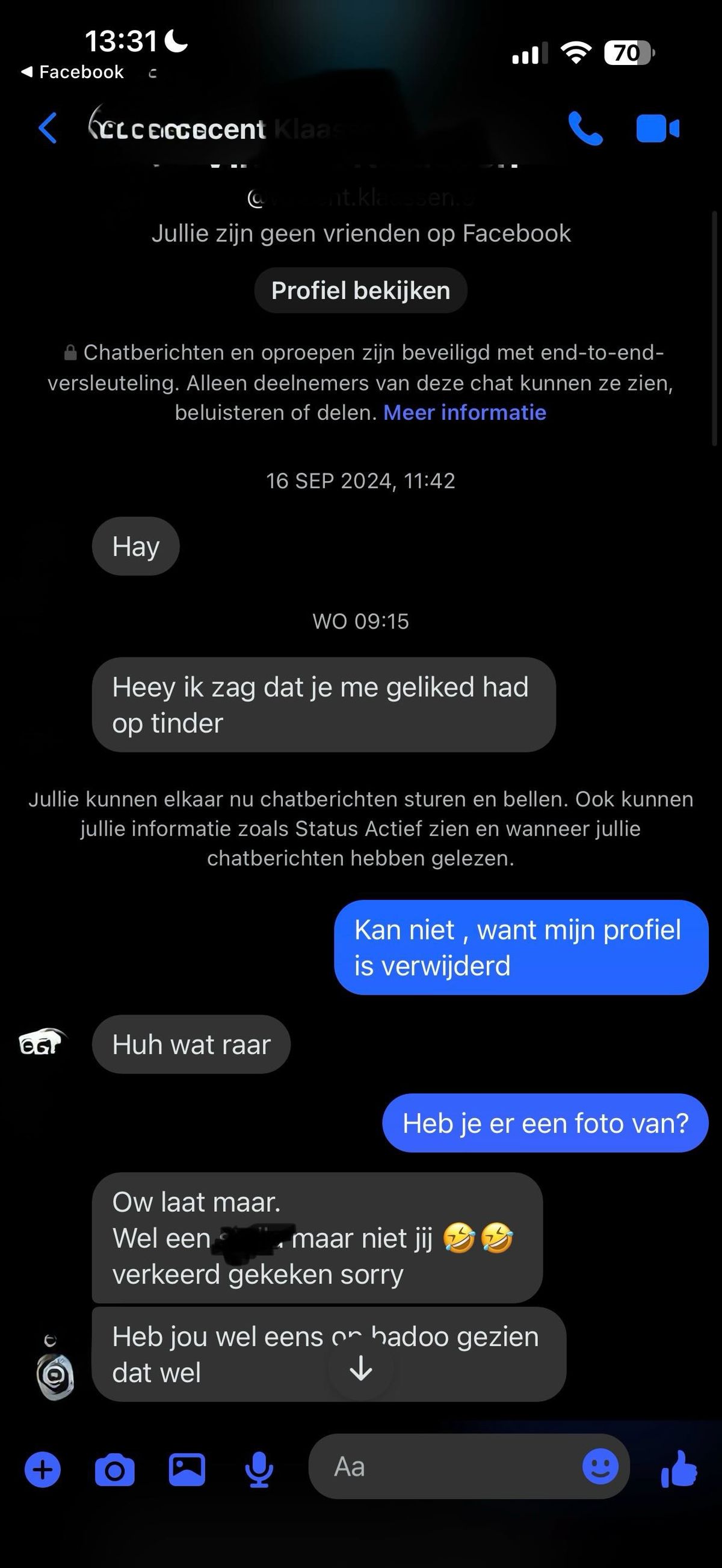Jump to the latest messages arrow
Viewport: 722px width, 1568px height.
[360, 1369]
